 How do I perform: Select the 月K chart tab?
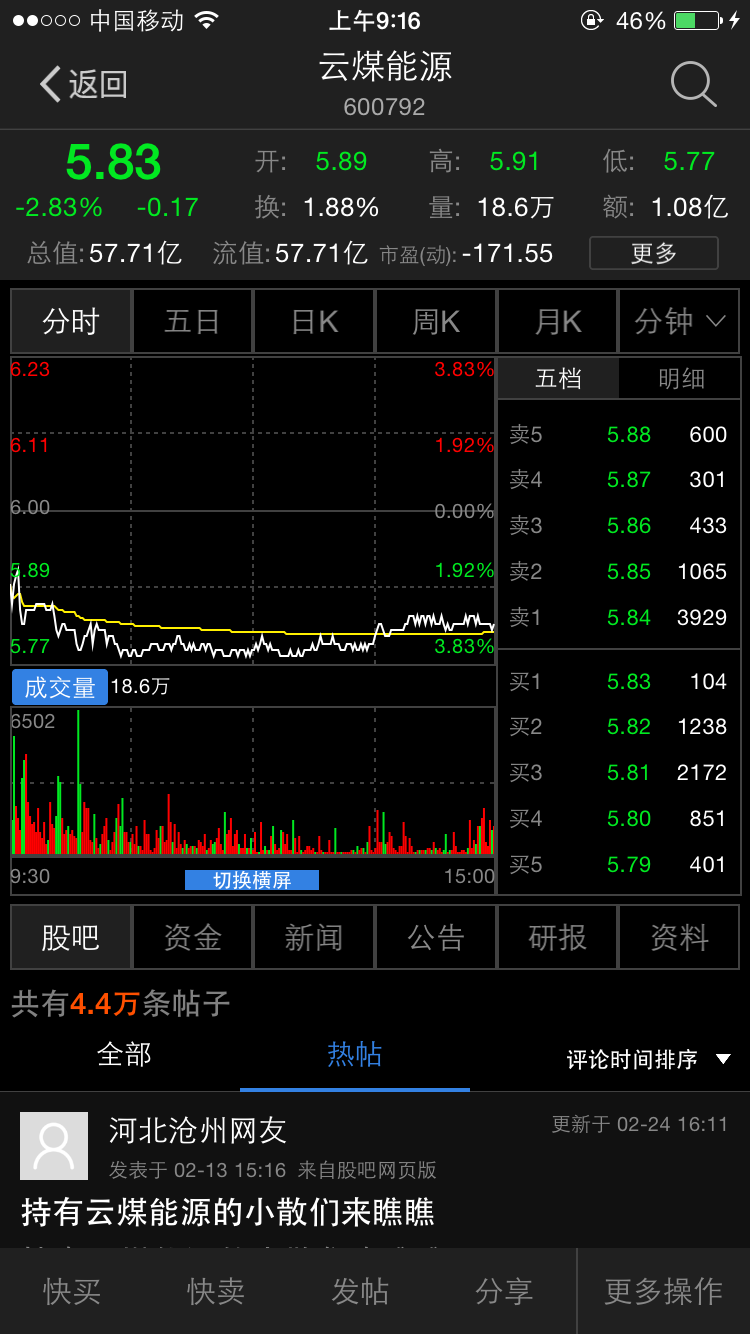(558, 322)
